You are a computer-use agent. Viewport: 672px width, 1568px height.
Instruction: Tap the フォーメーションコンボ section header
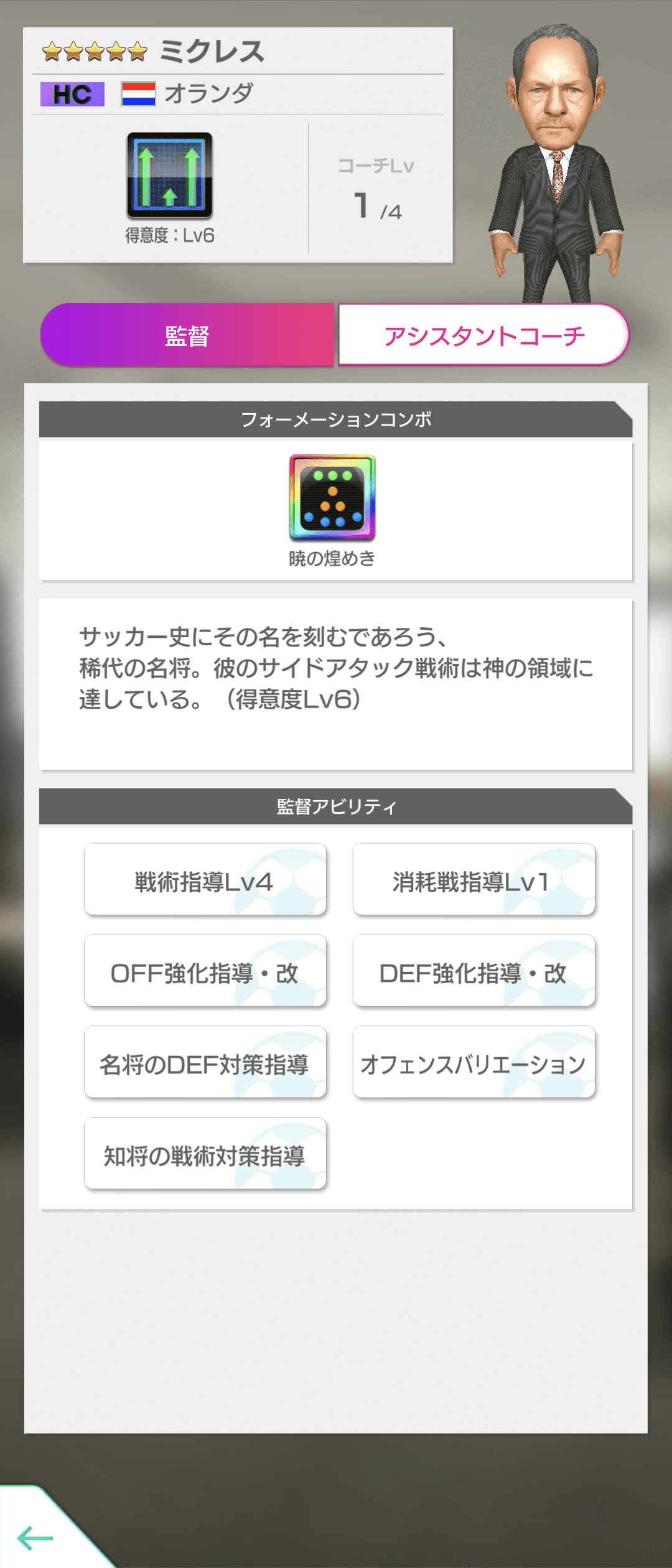point(336,419)
